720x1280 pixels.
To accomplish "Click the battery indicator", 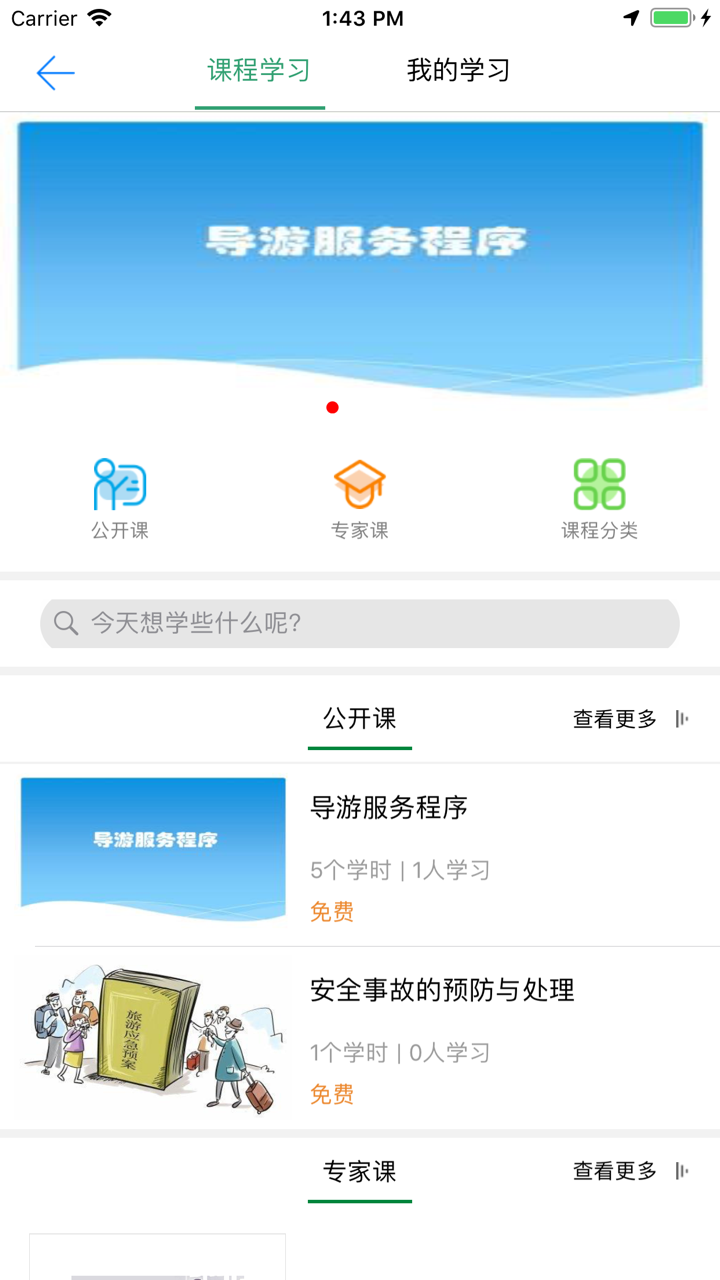I will click(669, 16).
